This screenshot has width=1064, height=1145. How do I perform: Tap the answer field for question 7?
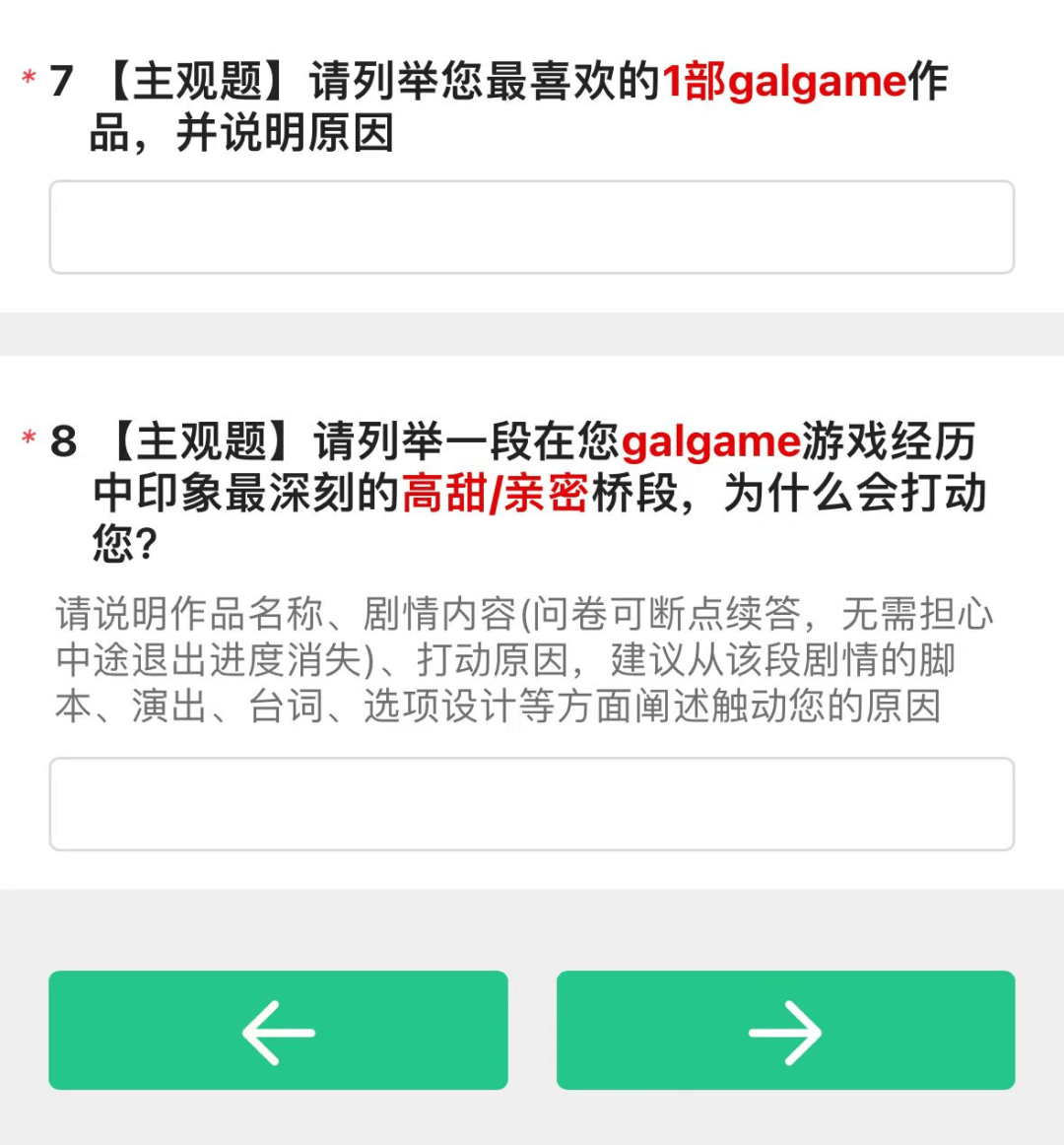coord(532,227)
